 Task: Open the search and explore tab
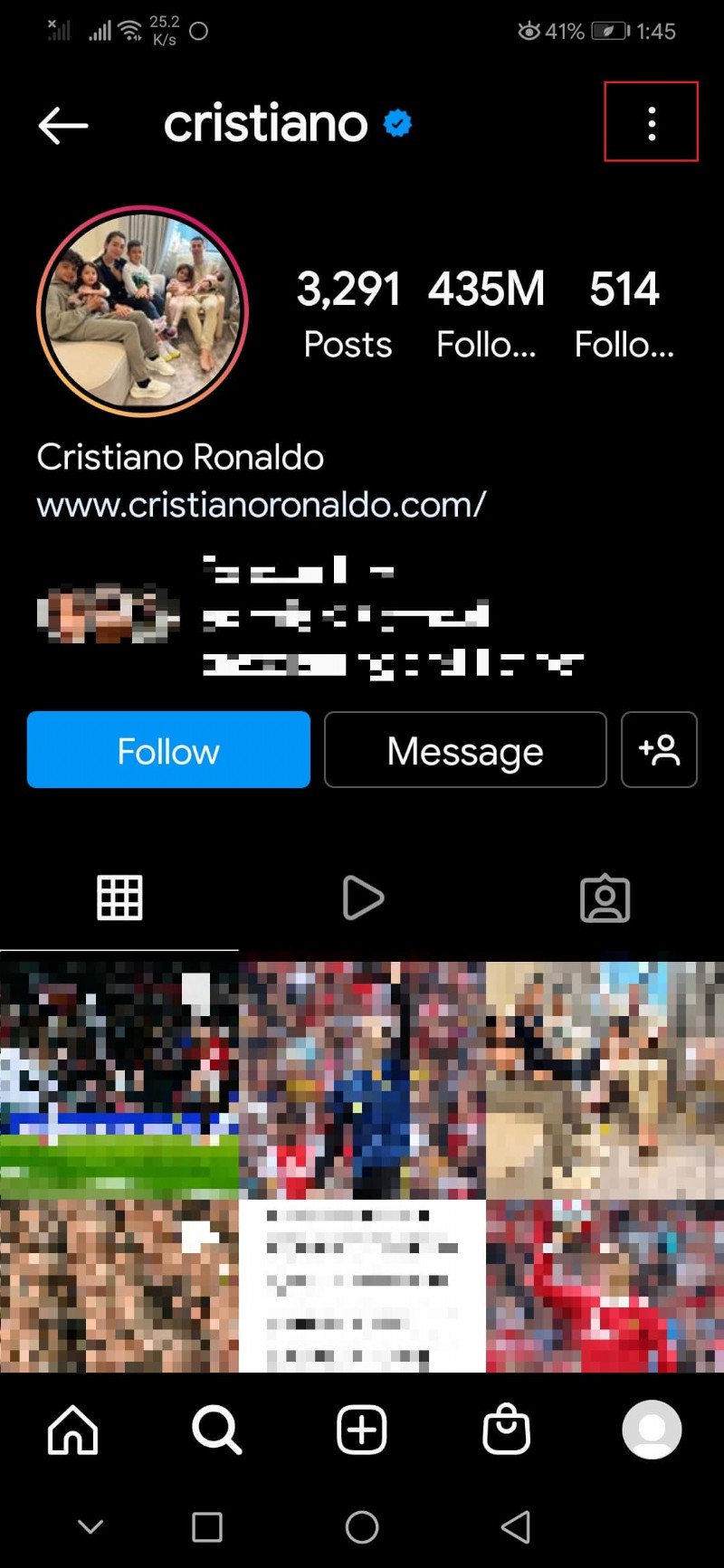pos(217,1430)
